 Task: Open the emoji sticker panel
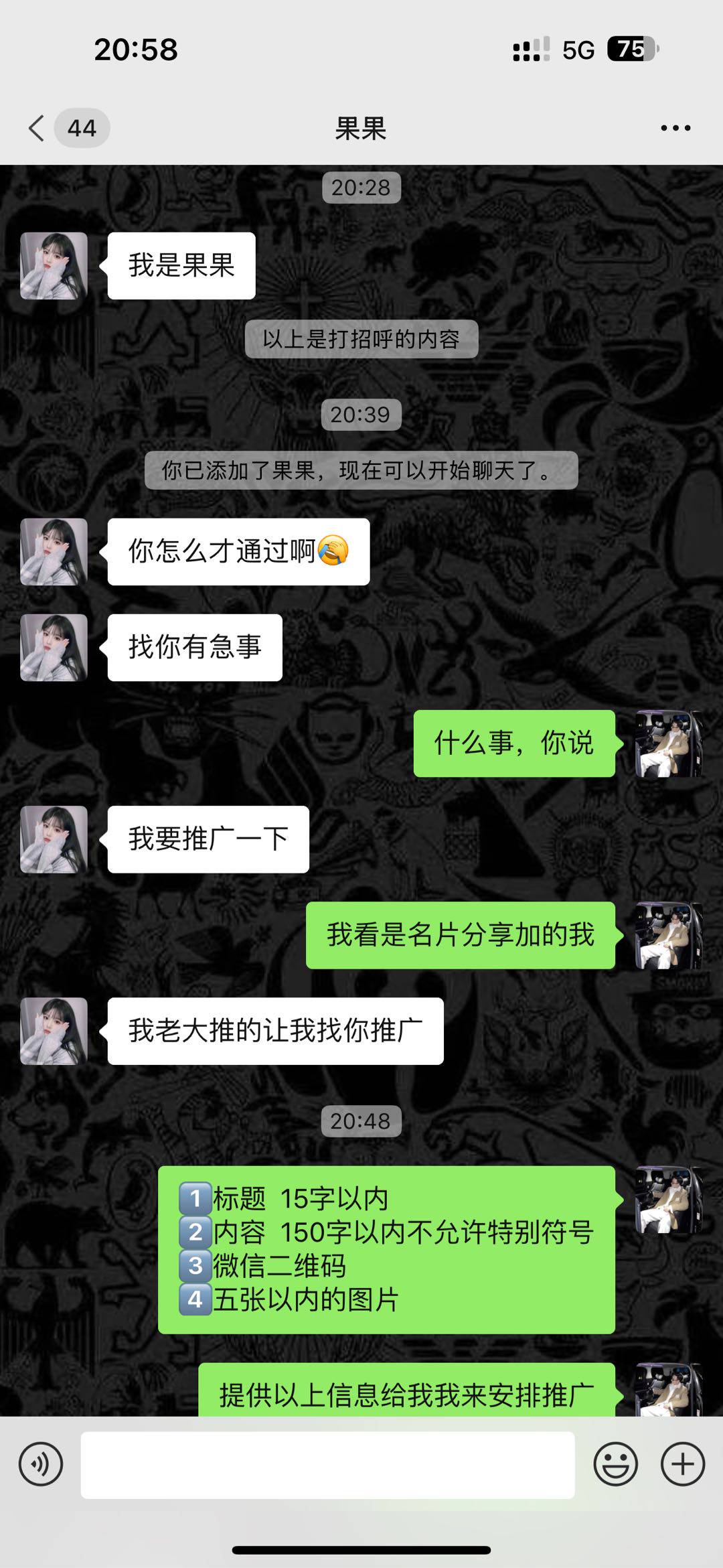pos(615,1464)
